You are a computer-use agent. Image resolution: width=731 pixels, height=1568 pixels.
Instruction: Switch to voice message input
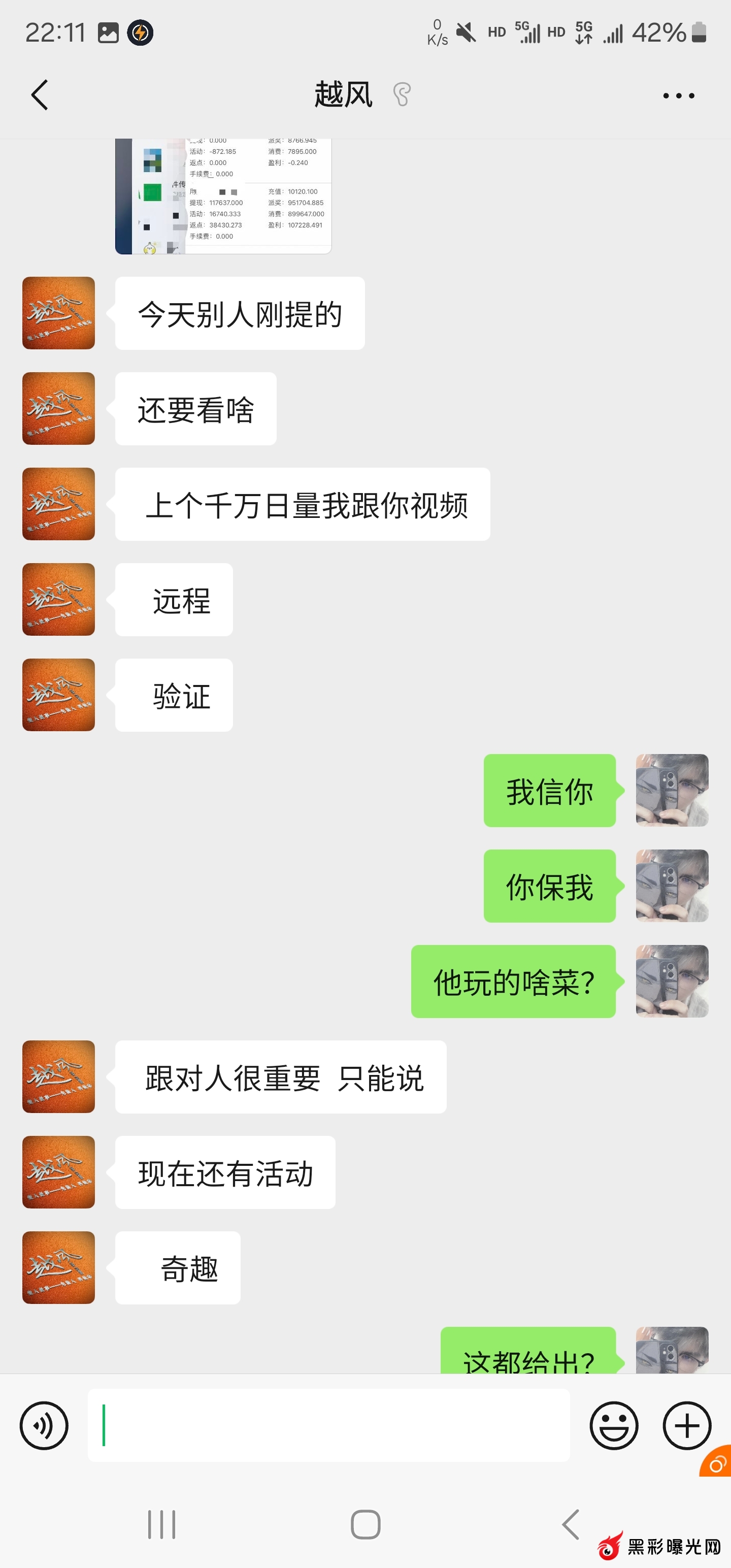click(44, 1425)
